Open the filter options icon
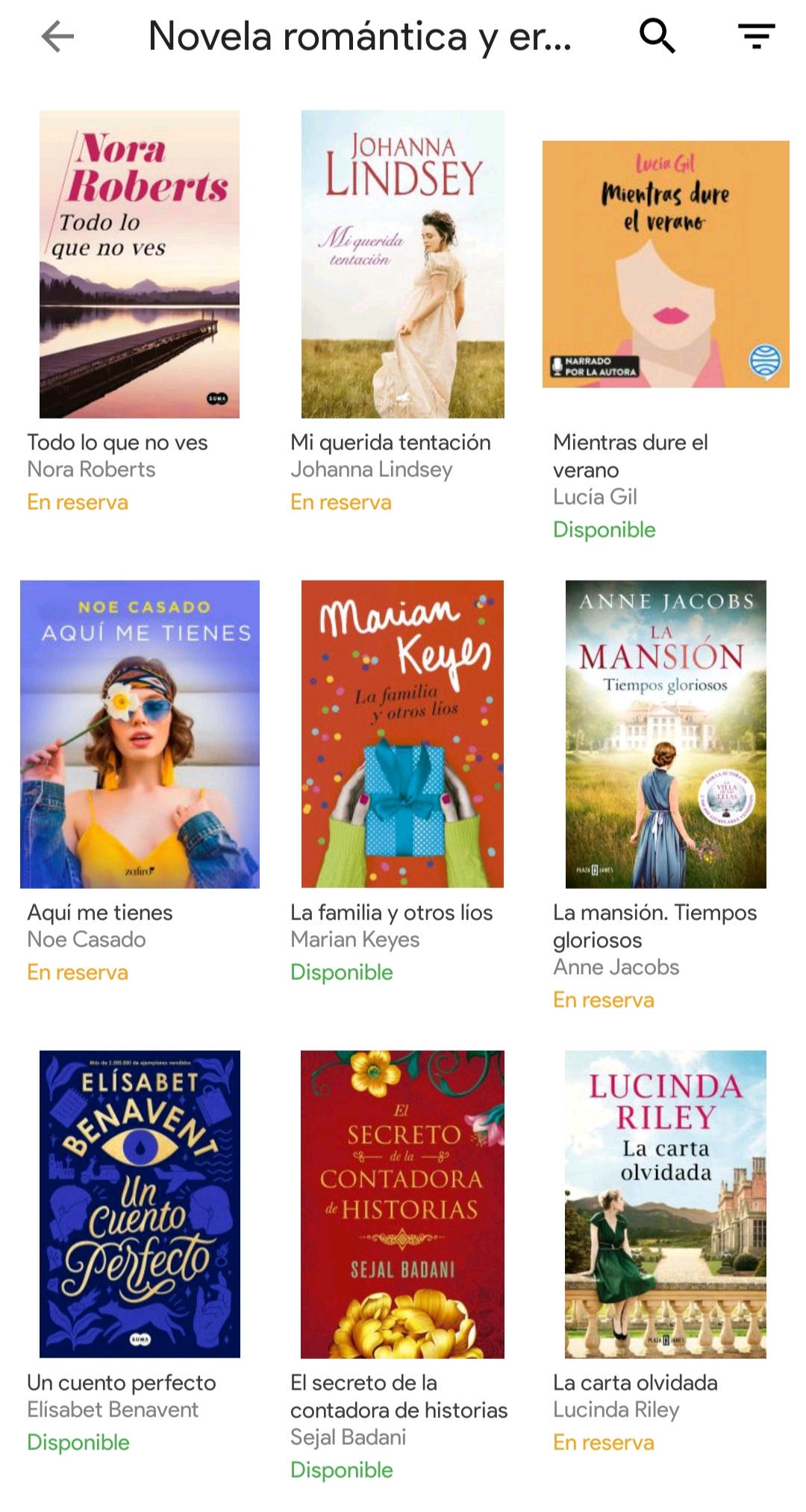806x1512 pixels. pyautogui.click(x=756, y=36)
